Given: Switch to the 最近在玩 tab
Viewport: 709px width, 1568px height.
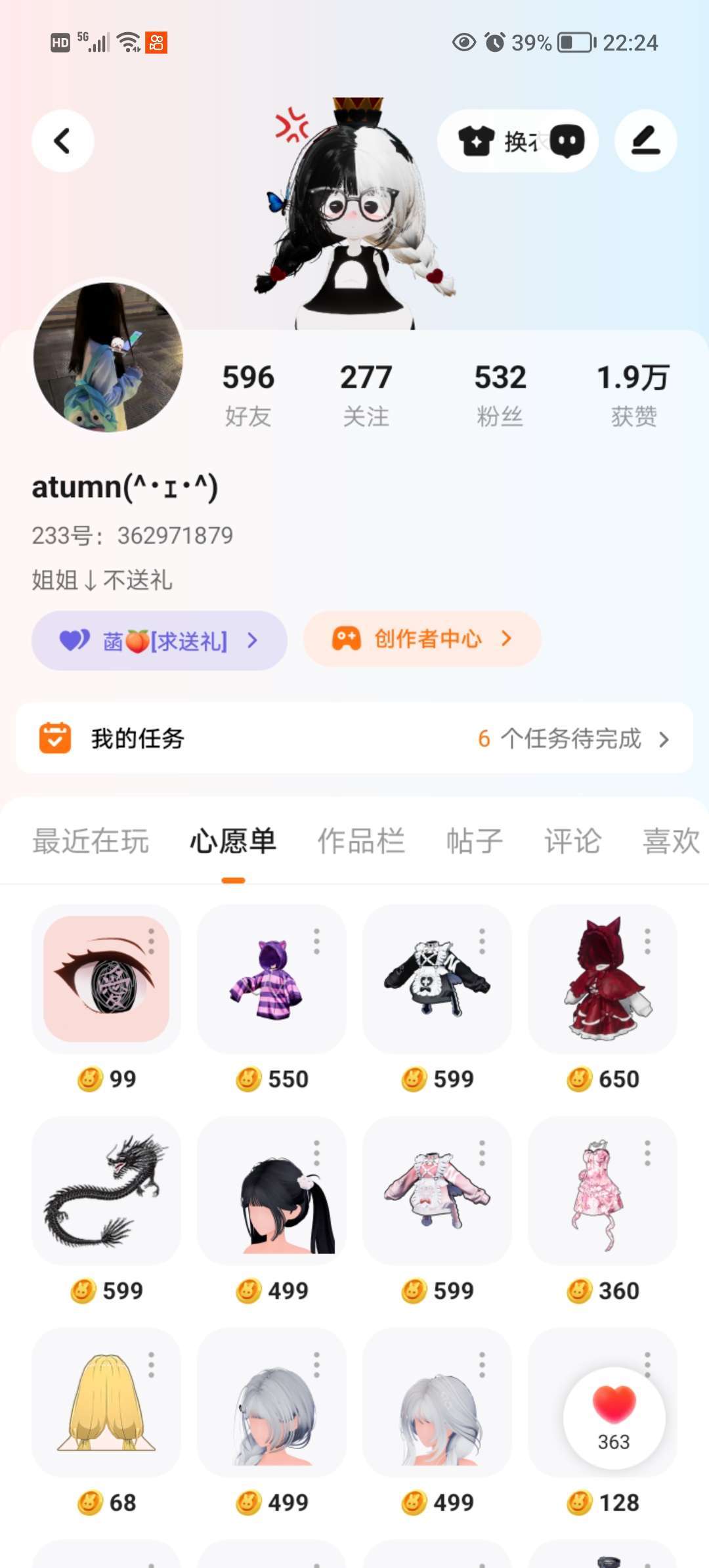Looking at the screenshot, I should pyautogui.click(x=91, y=841).
